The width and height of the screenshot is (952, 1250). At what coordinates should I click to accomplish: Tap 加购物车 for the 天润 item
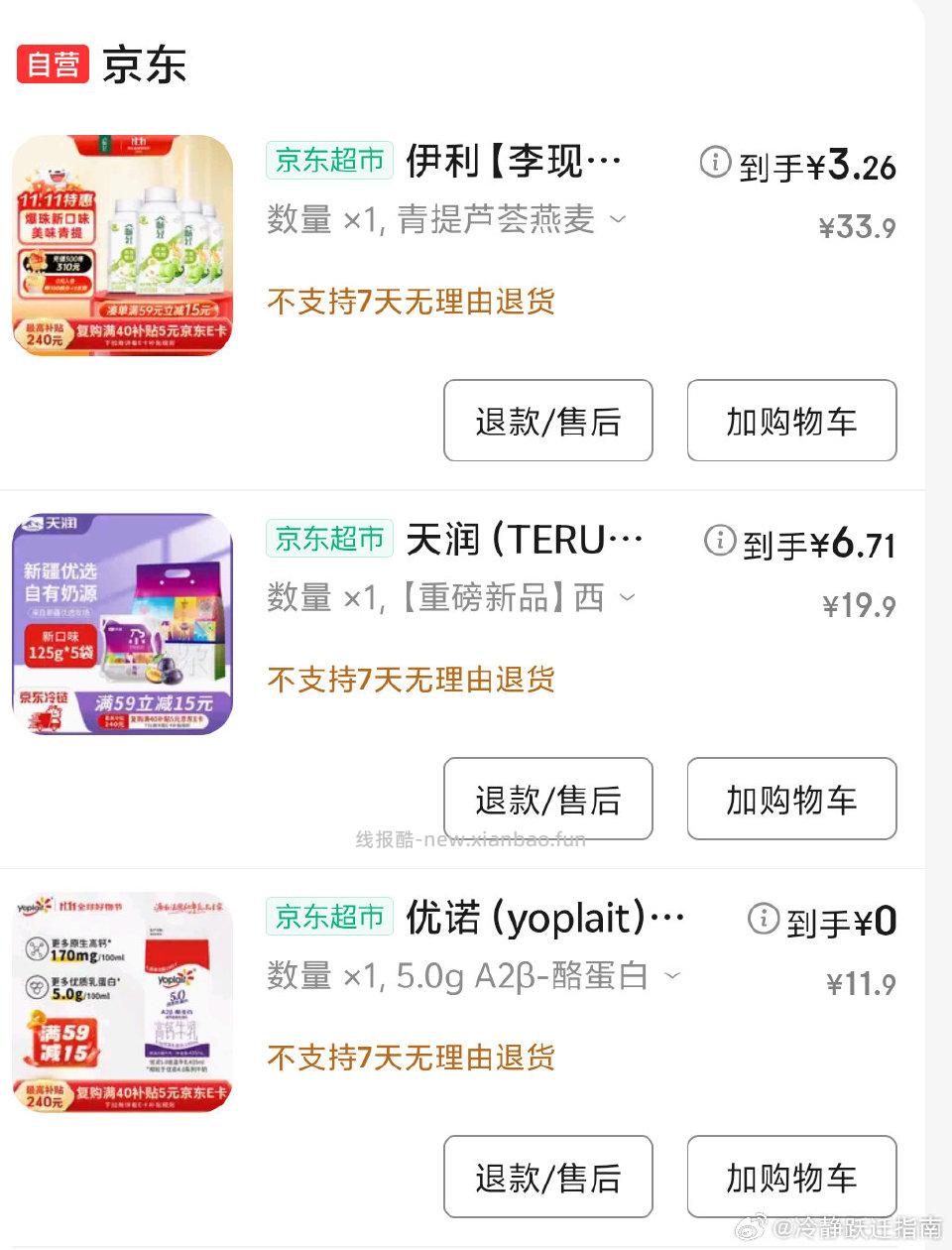tap(791, 799)
